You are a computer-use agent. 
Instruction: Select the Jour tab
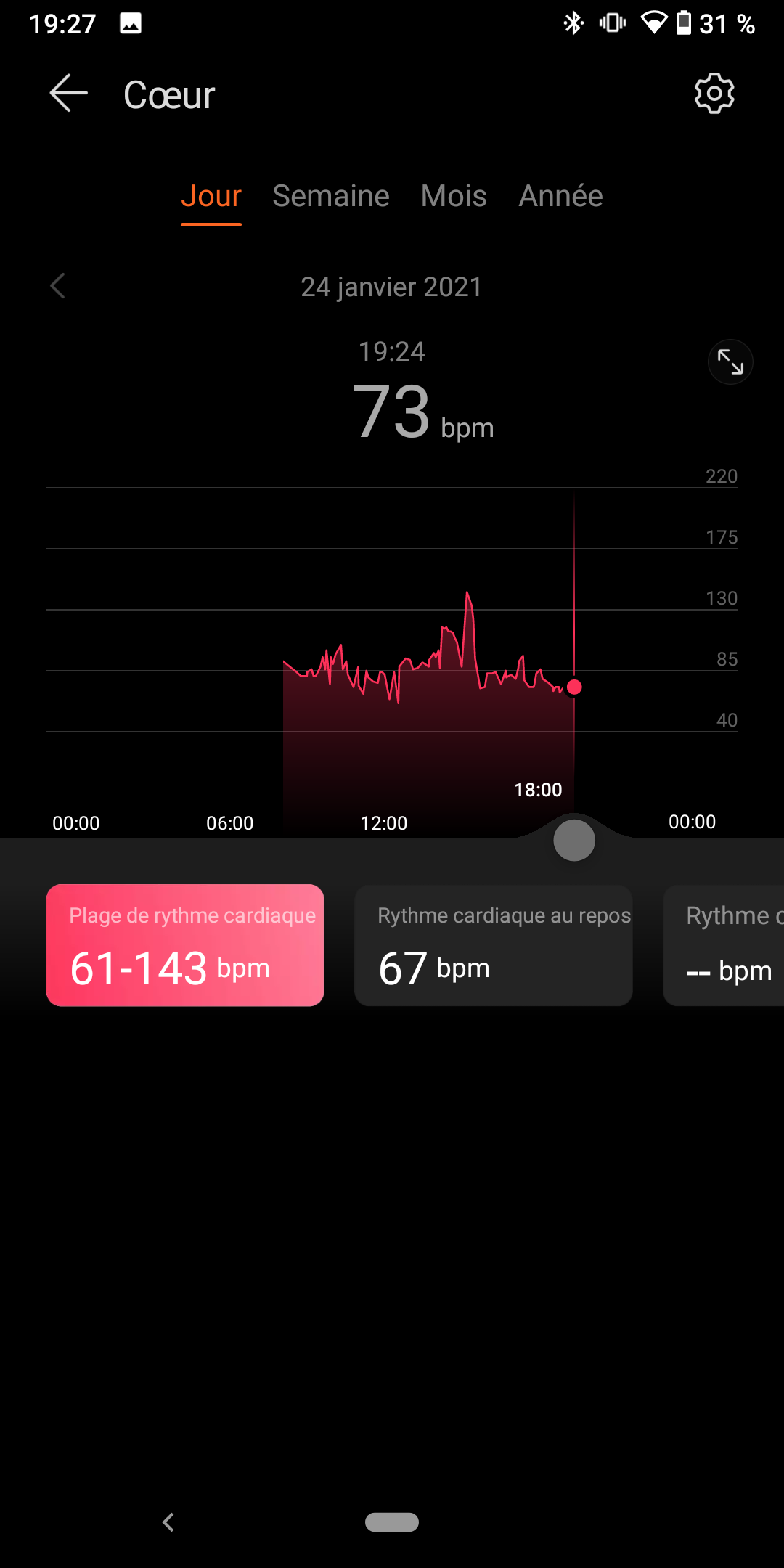[211, 196]
